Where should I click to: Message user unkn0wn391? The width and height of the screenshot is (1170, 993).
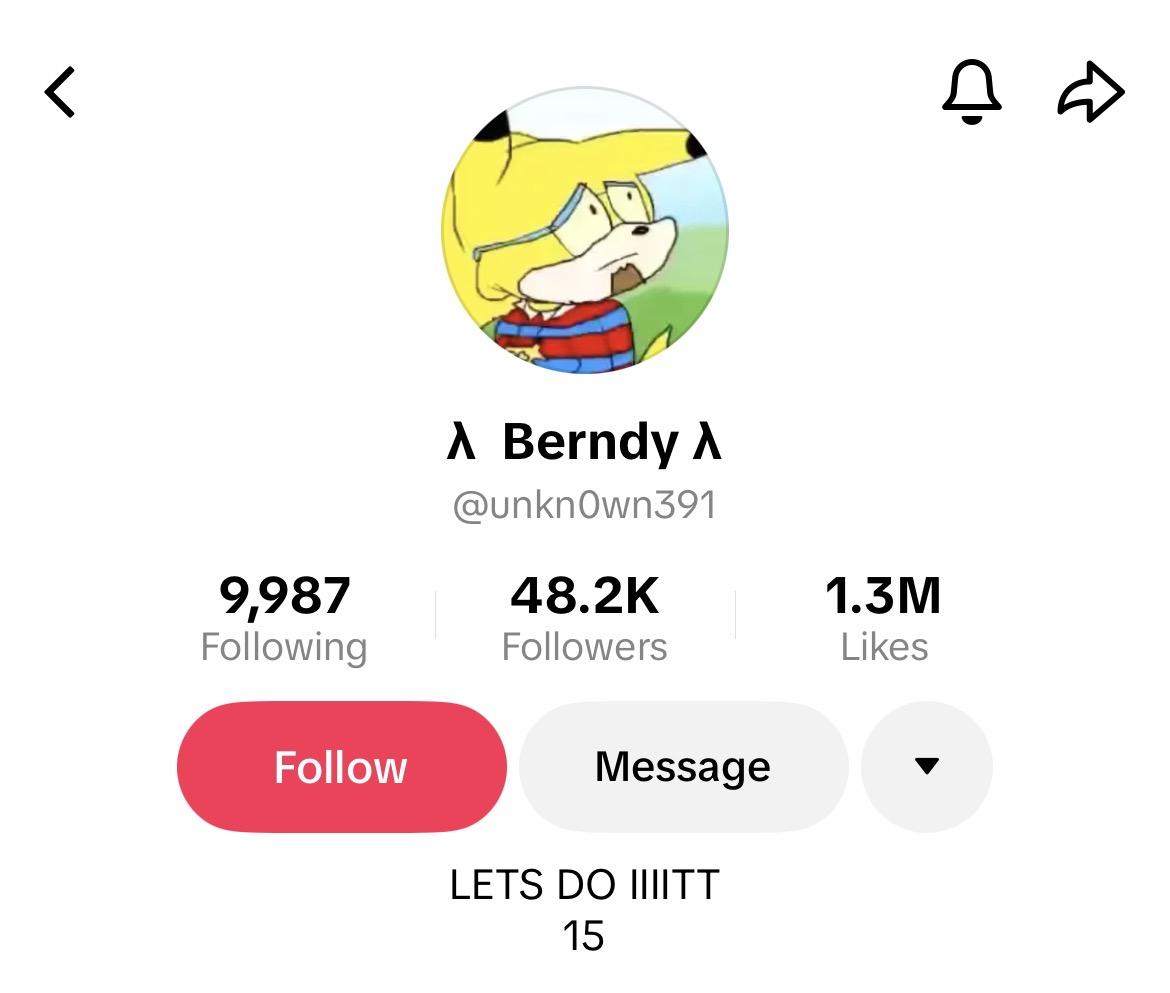click(683, 767)
